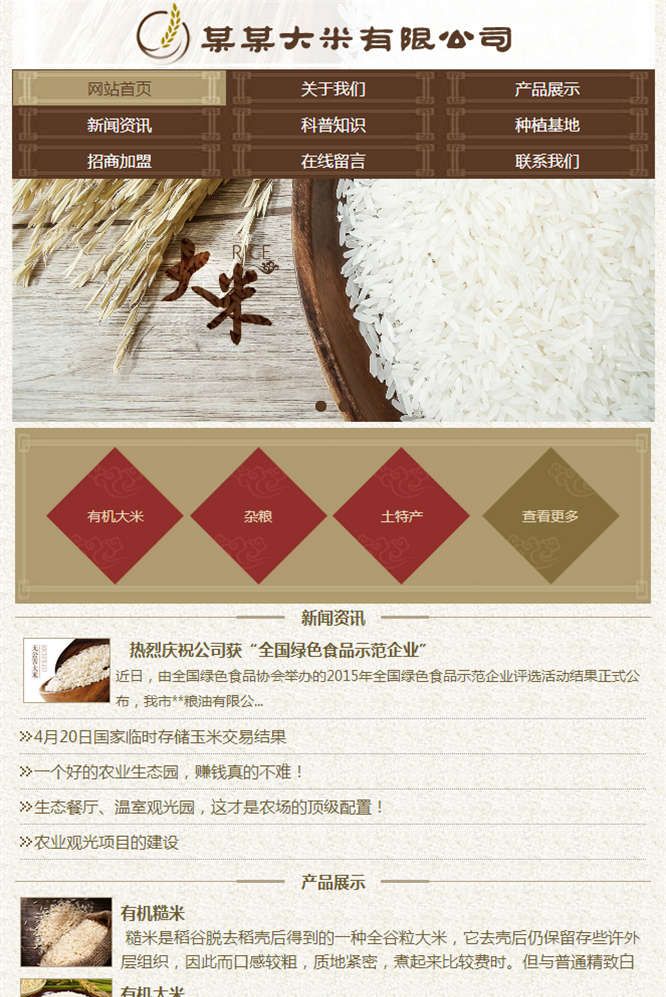Screen dimensions: 666x997
Task: Open 产品展示 in navigation
Action: pyautogui.click(x=547, y=89)
